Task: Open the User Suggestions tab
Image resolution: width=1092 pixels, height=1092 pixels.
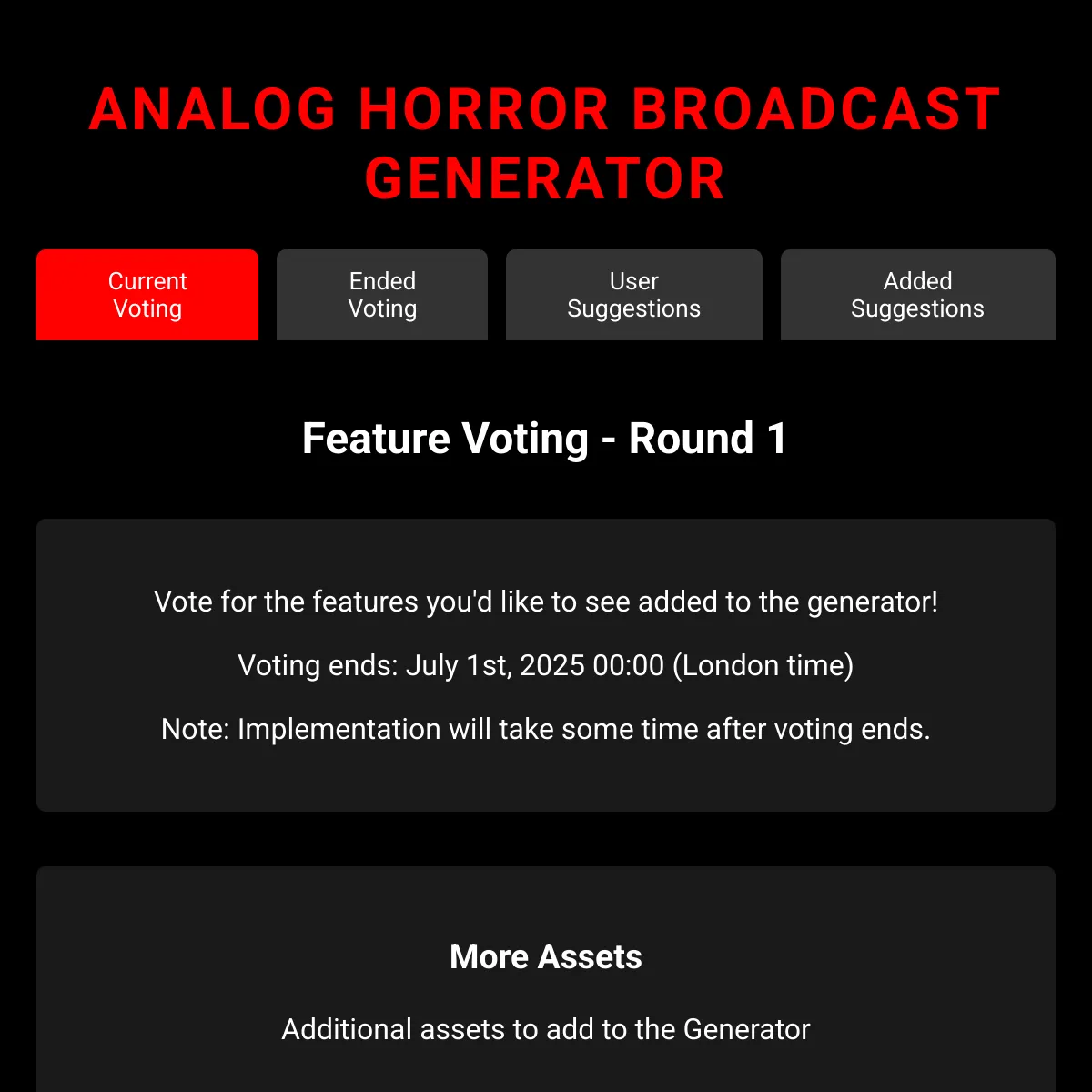Action: pos(633,295)
